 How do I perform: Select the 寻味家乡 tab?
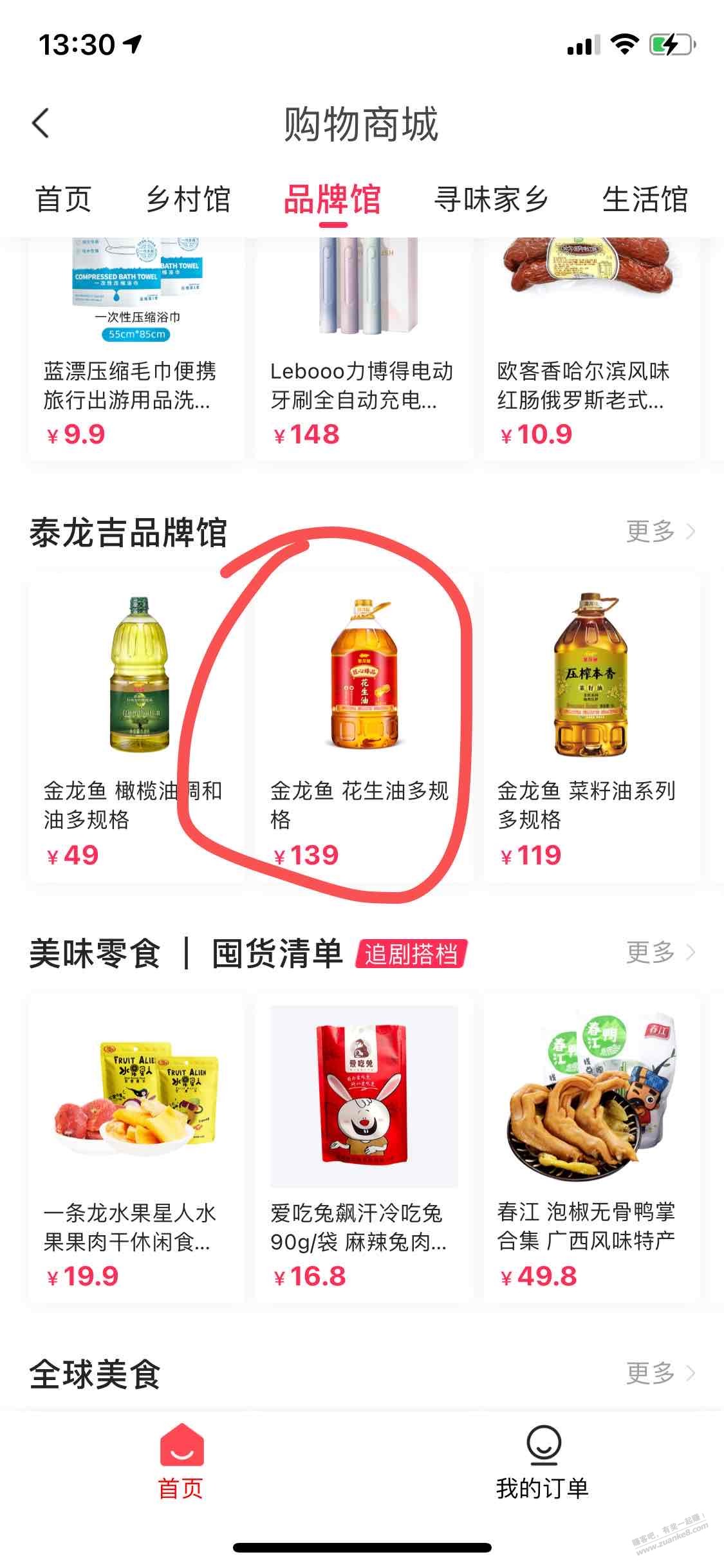click(490, 200)
